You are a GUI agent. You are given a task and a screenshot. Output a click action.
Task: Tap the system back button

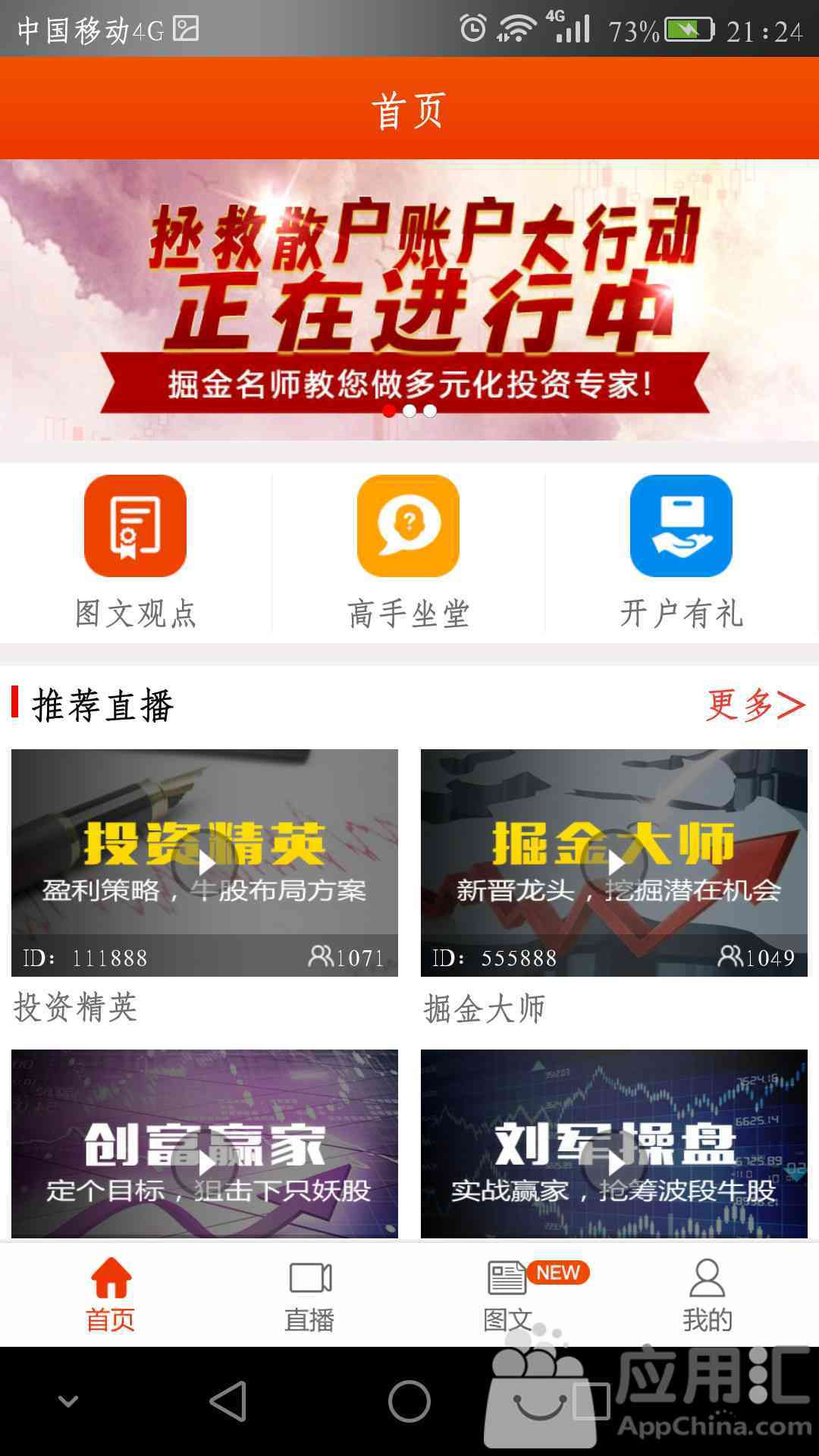[227, 1401]
